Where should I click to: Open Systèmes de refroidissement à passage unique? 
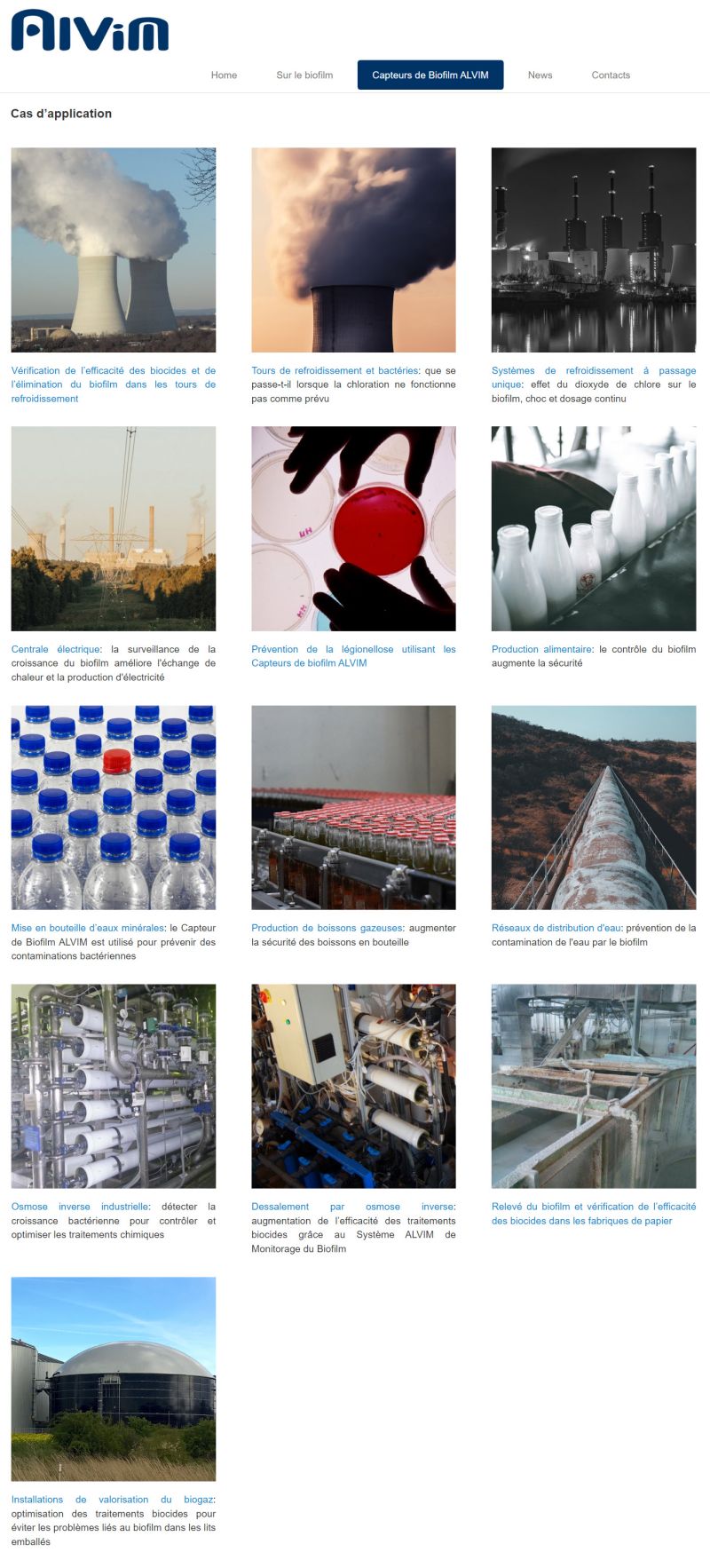click(593, 371)
